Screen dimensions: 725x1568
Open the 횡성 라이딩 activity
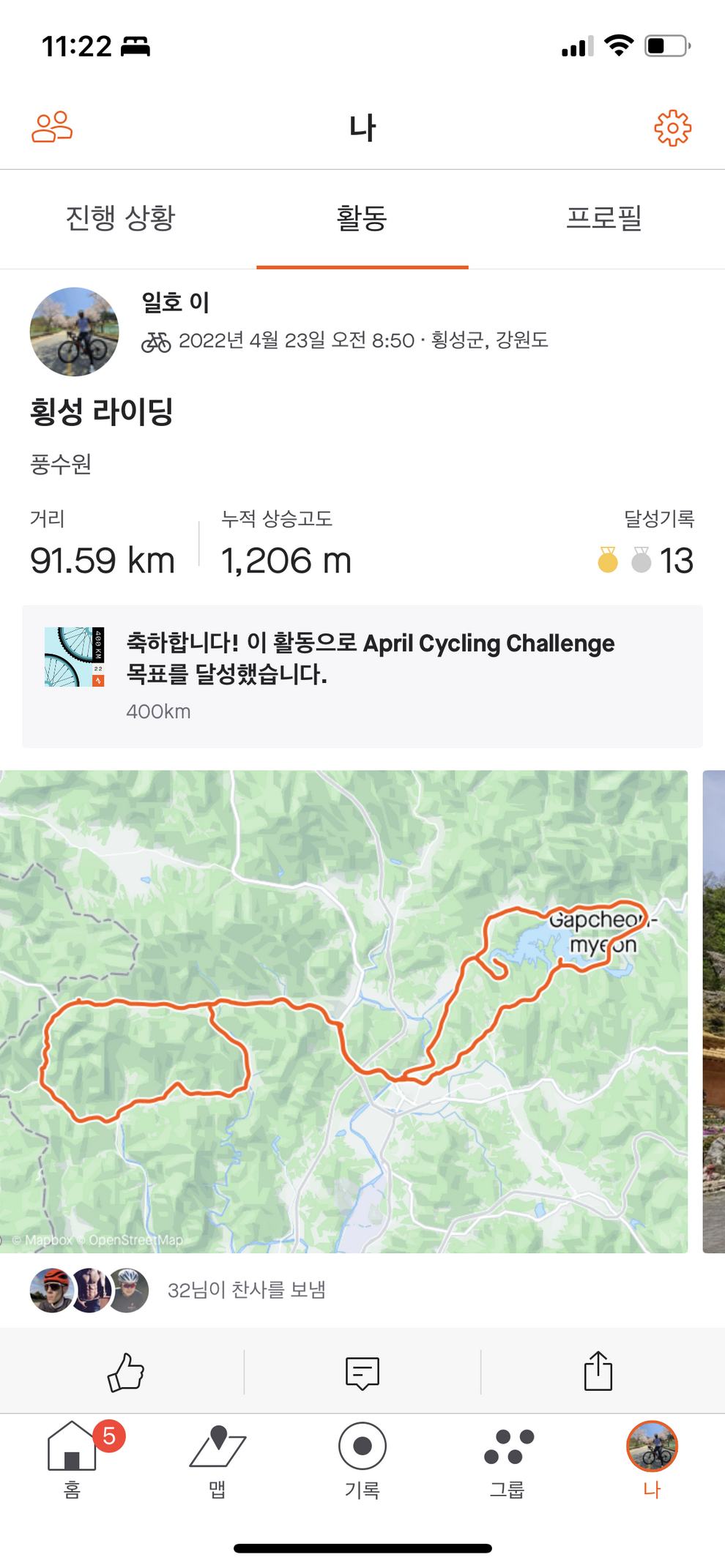[102, 411]
